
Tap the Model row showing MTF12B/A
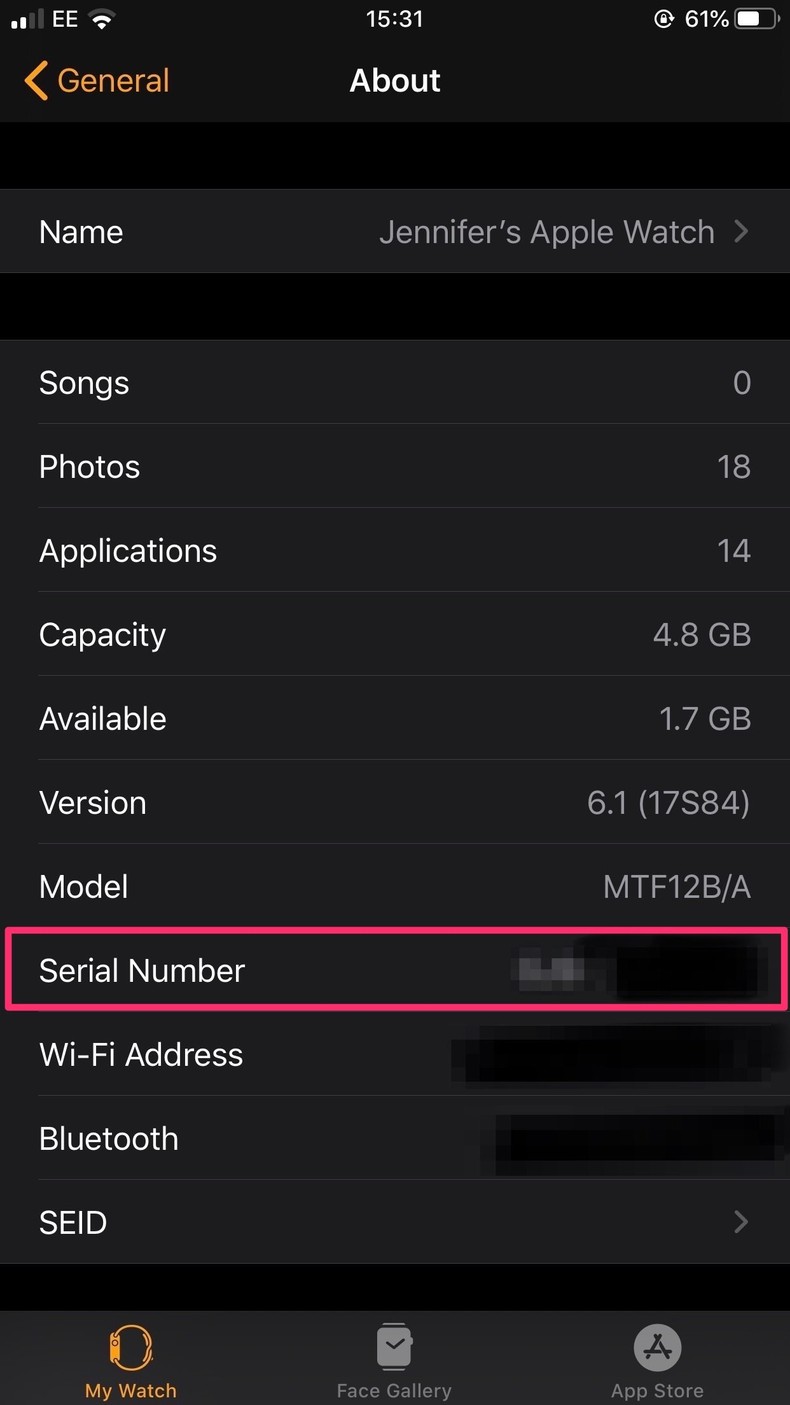pyautogui.click(x=395, y=886)
